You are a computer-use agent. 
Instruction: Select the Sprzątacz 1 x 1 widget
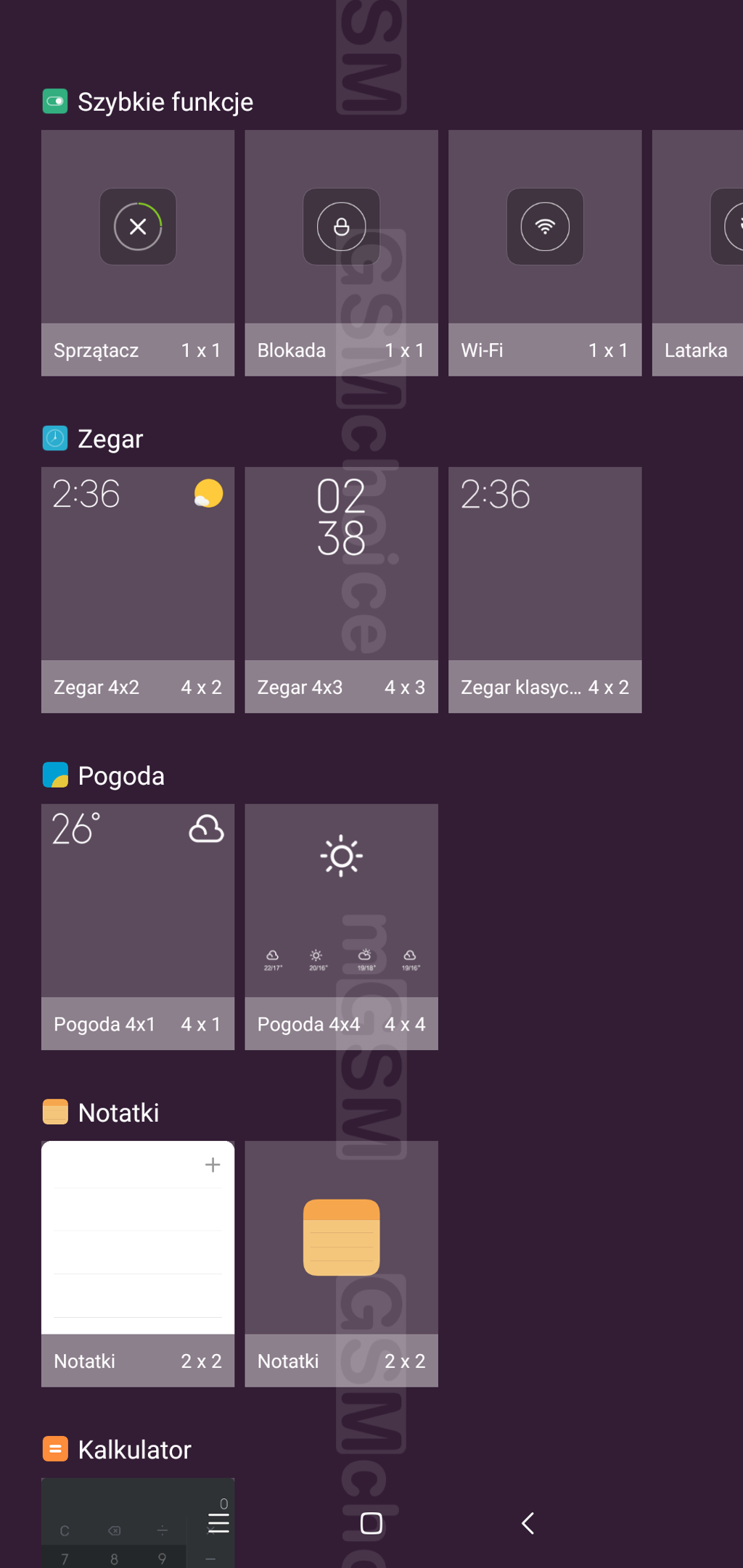tap(138, 252)
